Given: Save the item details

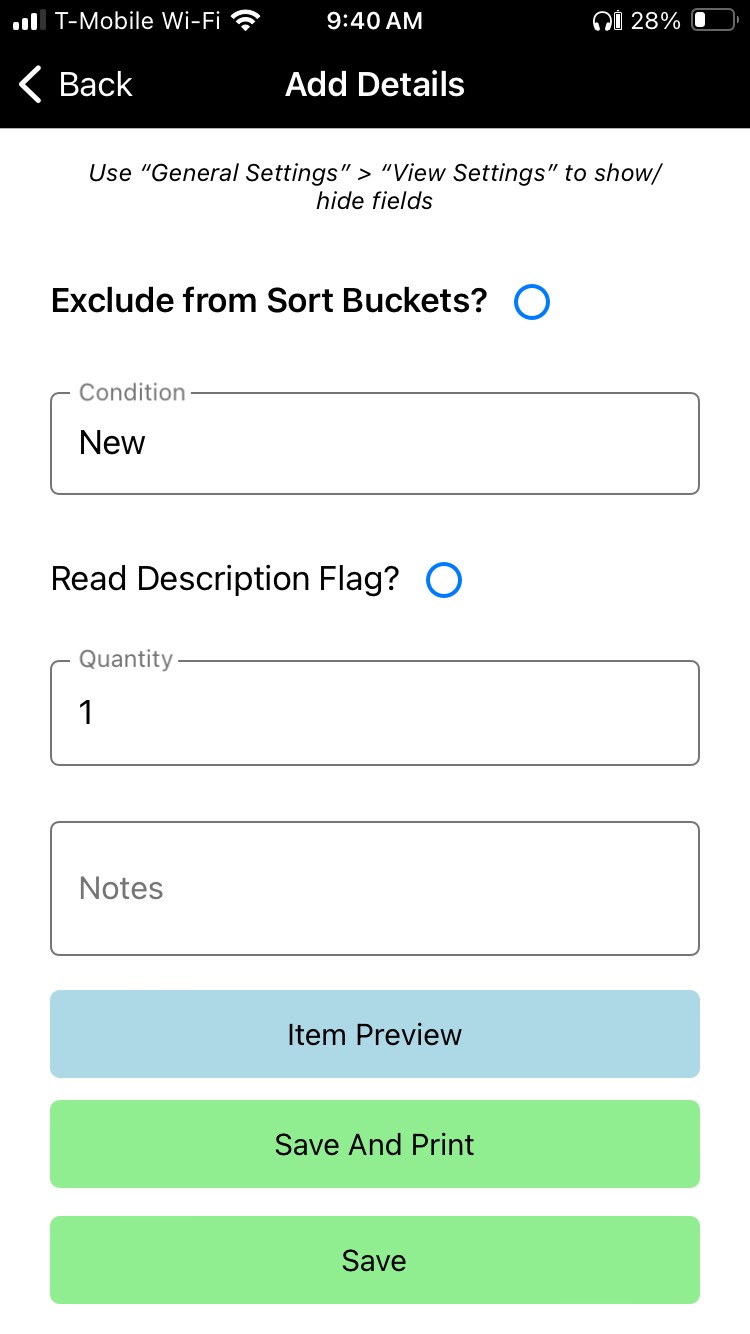Looking at the screenshot, I should coord(375,1260).
